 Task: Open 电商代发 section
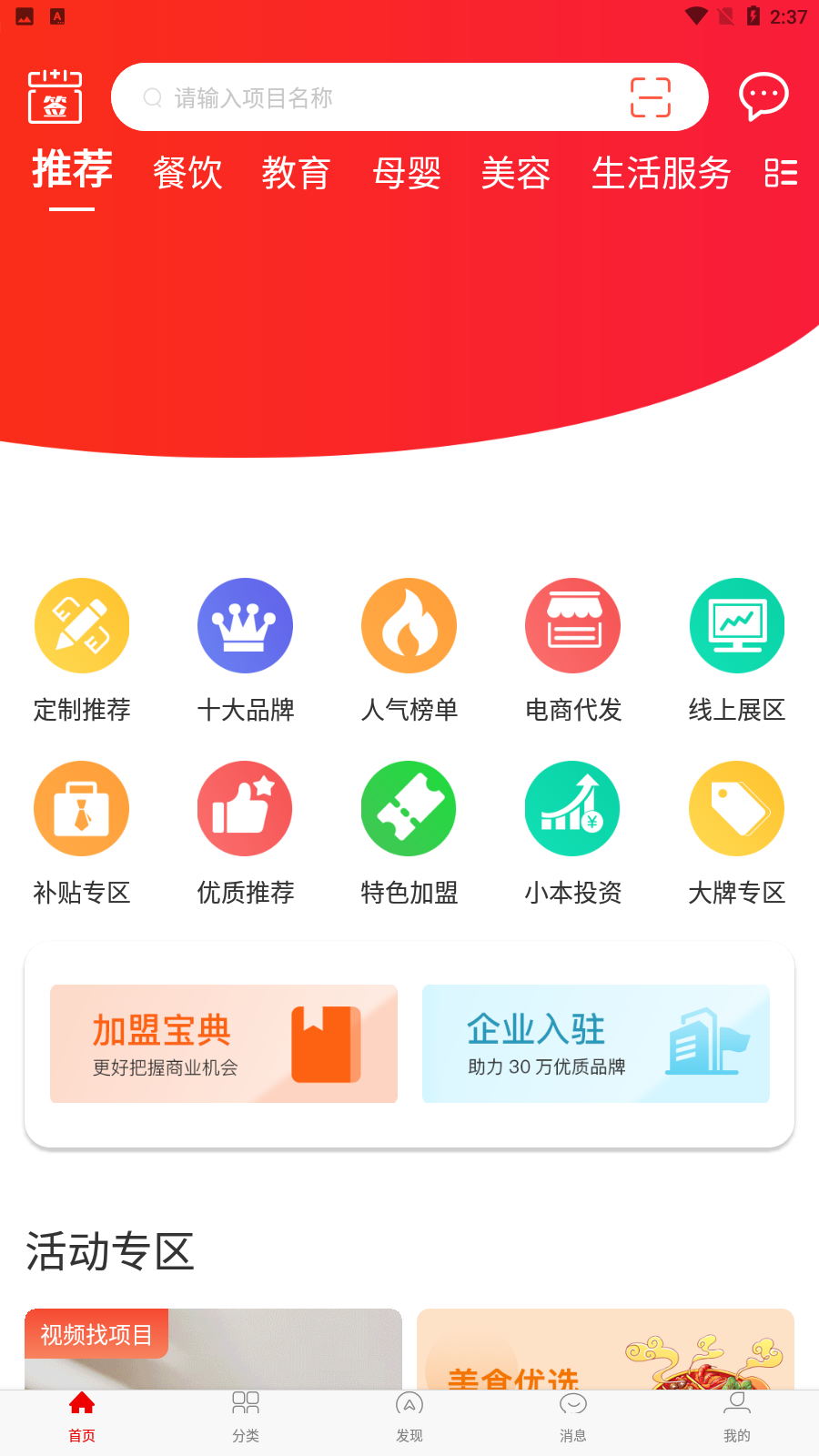click(x=573, y=648)
